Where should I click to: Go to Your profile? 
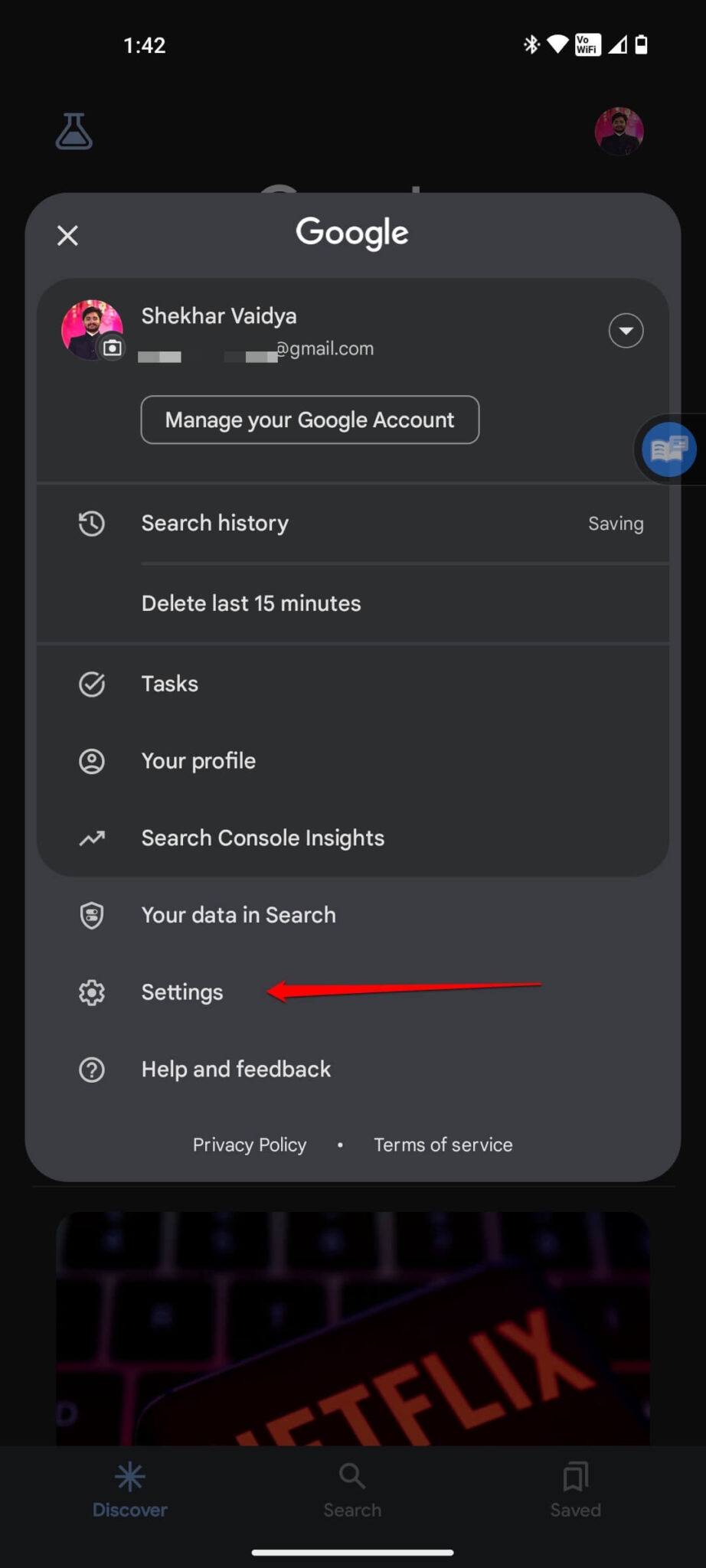point(353,761)
